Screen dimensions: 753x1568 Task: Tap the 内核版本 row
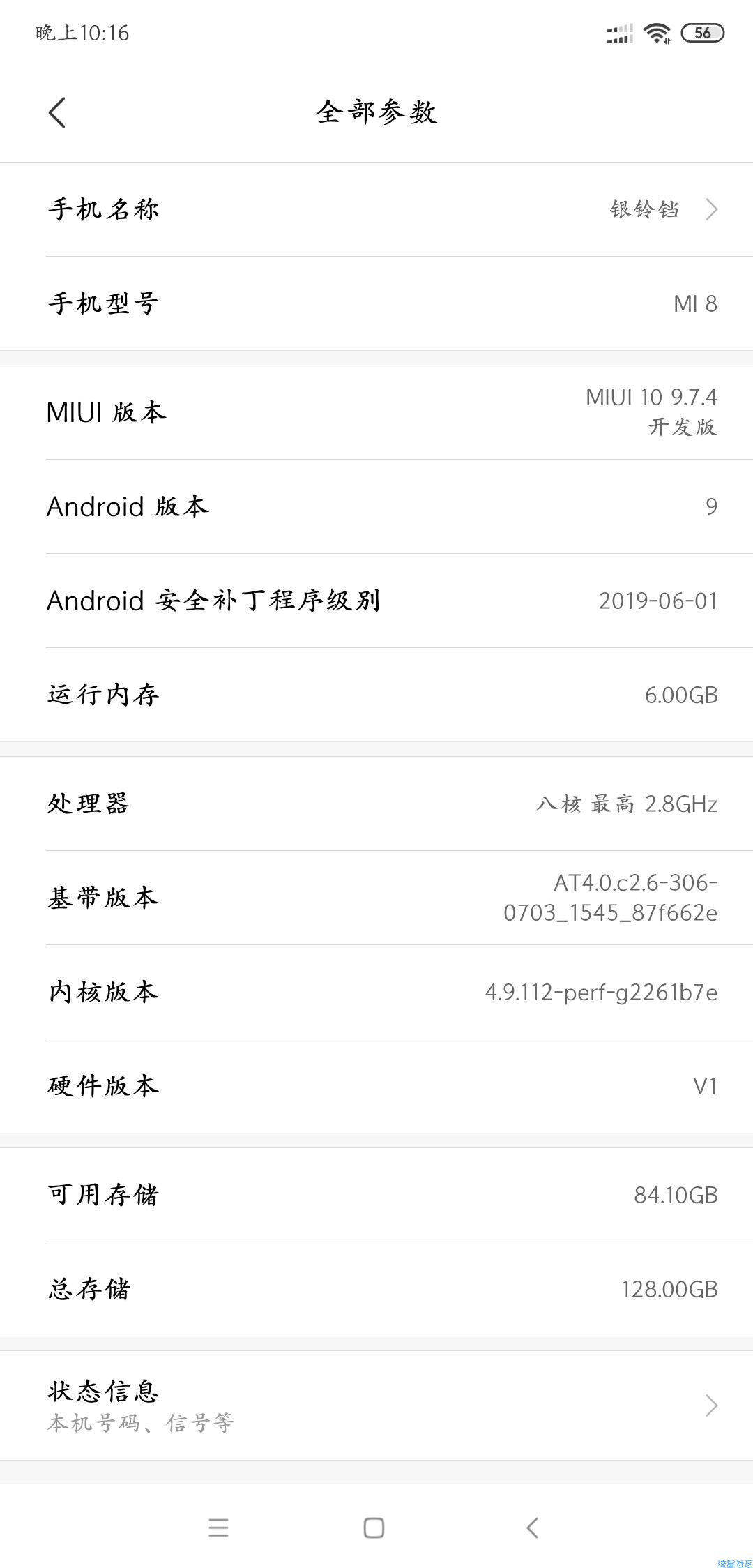tap(376, 992)
